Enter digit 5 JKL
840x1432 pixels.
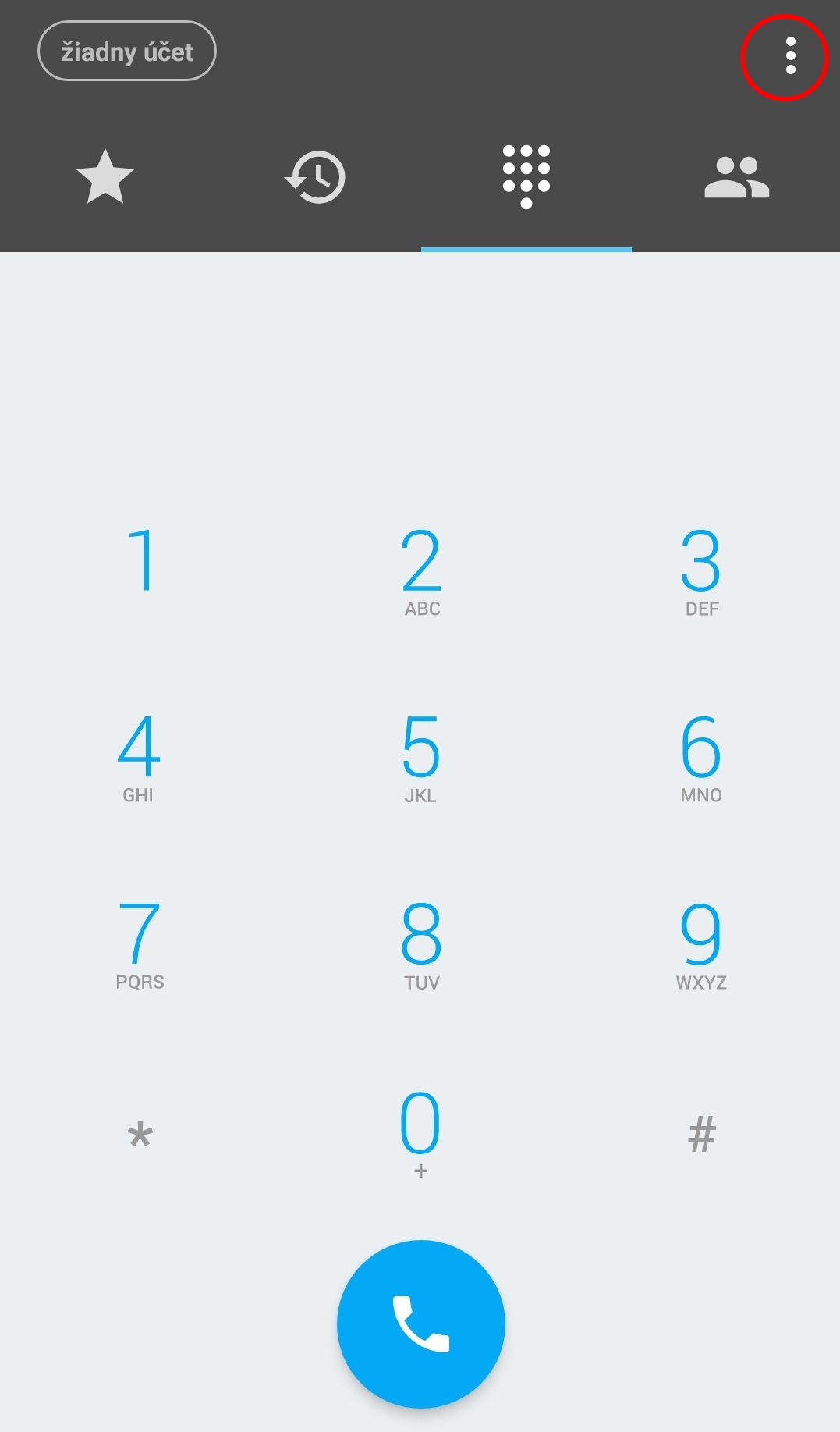coord(421,757)
